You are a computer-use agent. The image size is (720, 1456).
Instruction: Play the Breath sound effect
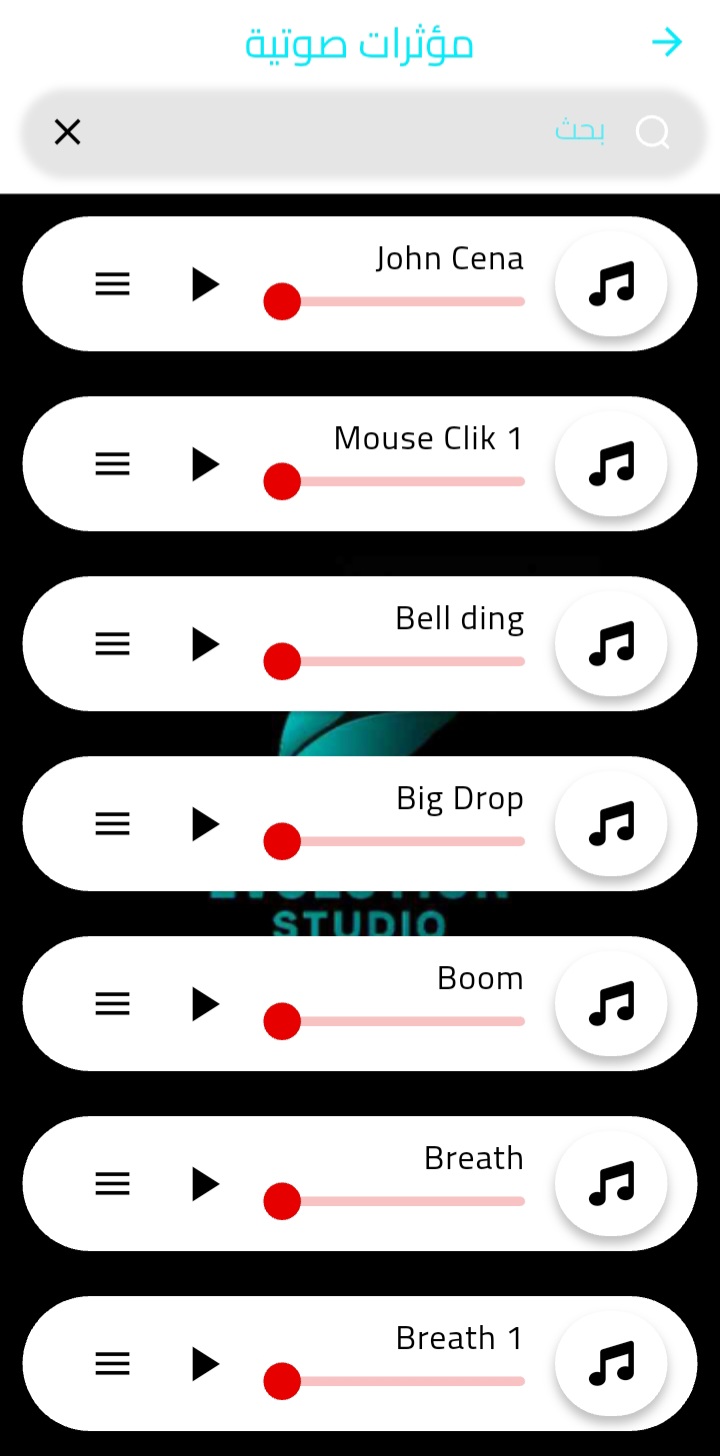point(205,1184)
